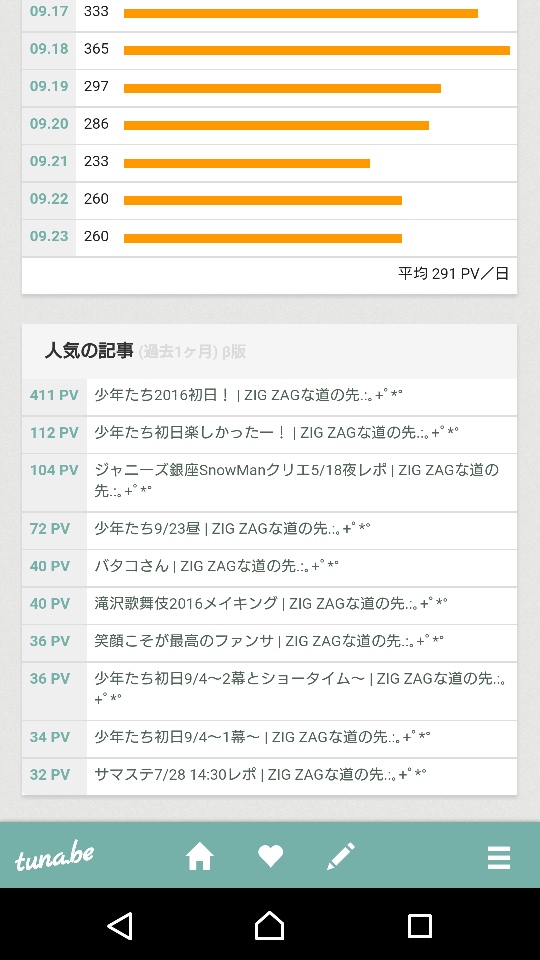Tap the system back button

(x=120, y=925)
